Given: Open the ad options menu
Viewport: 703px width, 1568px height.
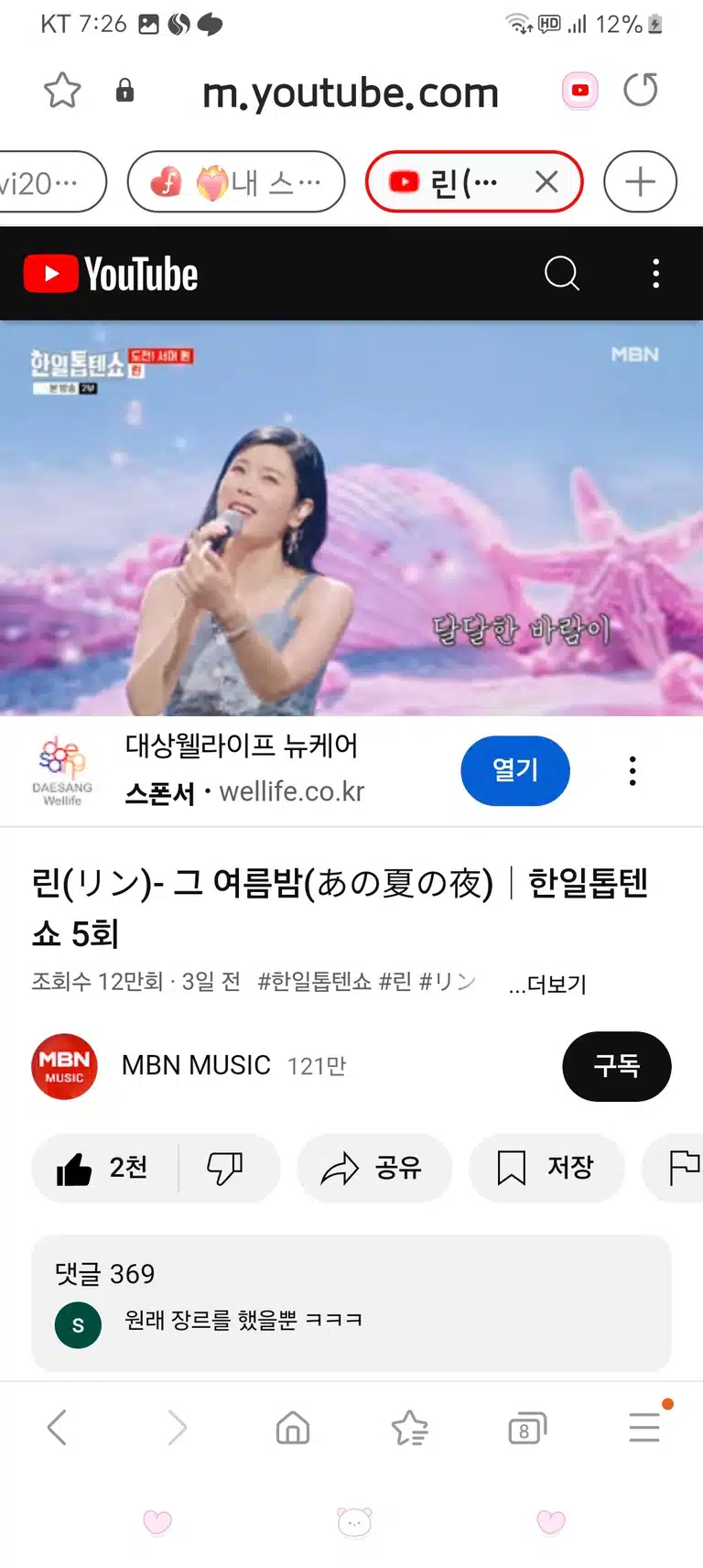Looking at the screenshot, I should click(x=633, y=771).
